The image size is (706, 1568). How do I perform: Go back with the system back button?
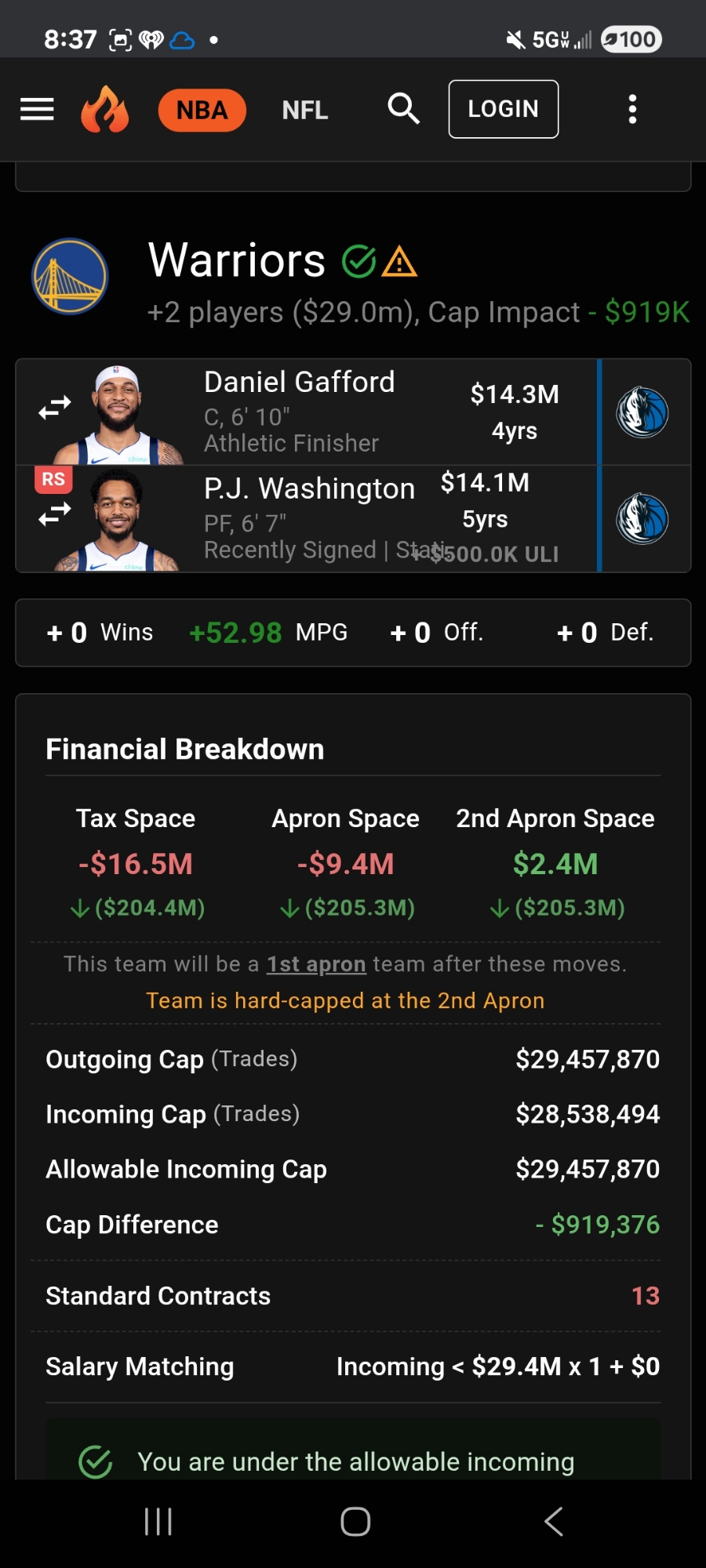(x=554, y=1522)
